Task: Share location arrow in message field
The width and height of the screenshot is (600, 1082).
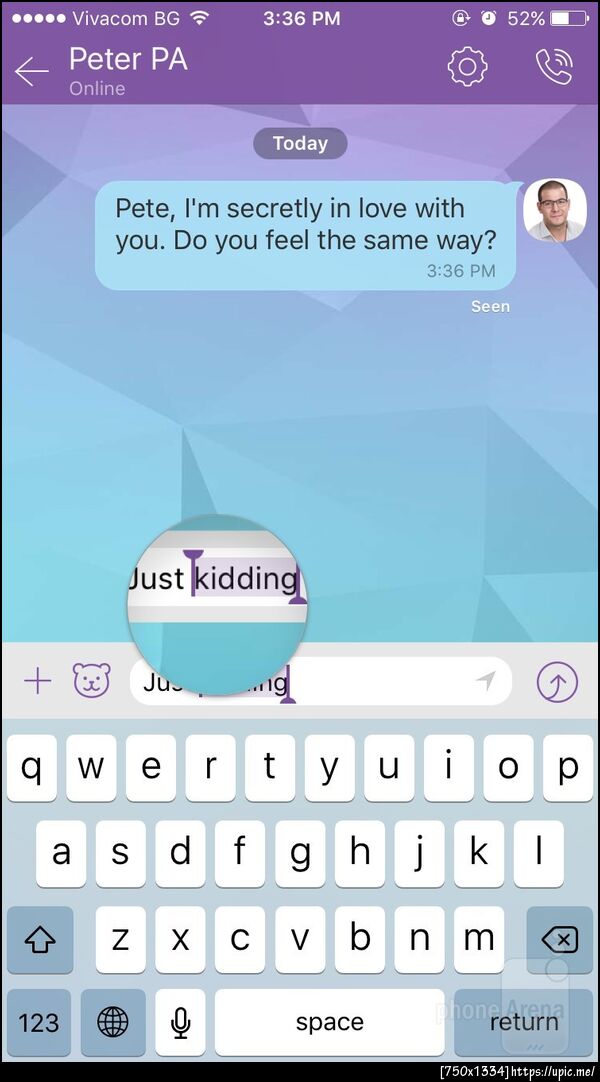Action: (x=486, y=682)
